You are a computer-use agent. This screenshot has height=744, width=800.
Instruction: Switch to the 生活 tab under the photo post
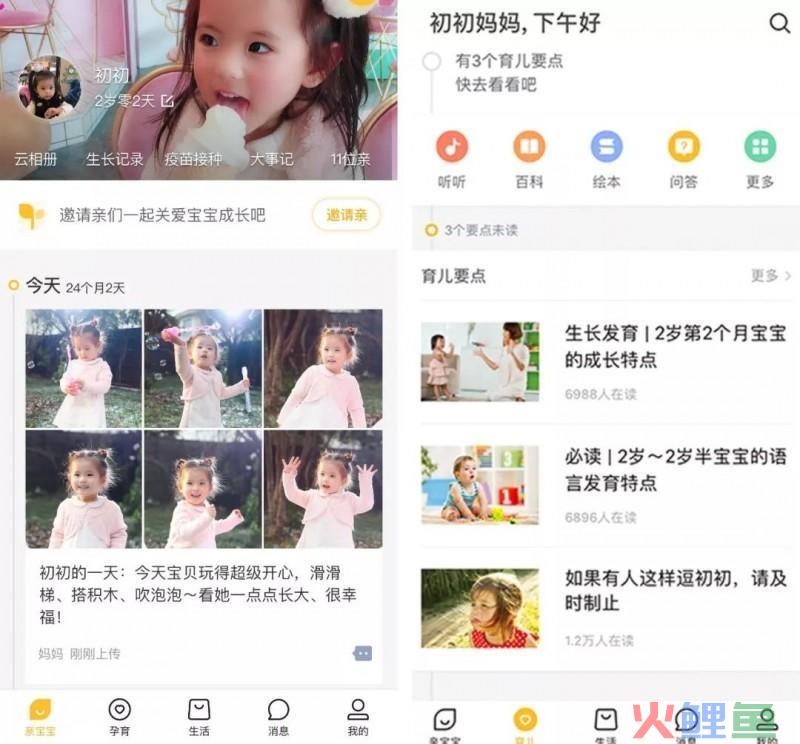click(199, 716)
